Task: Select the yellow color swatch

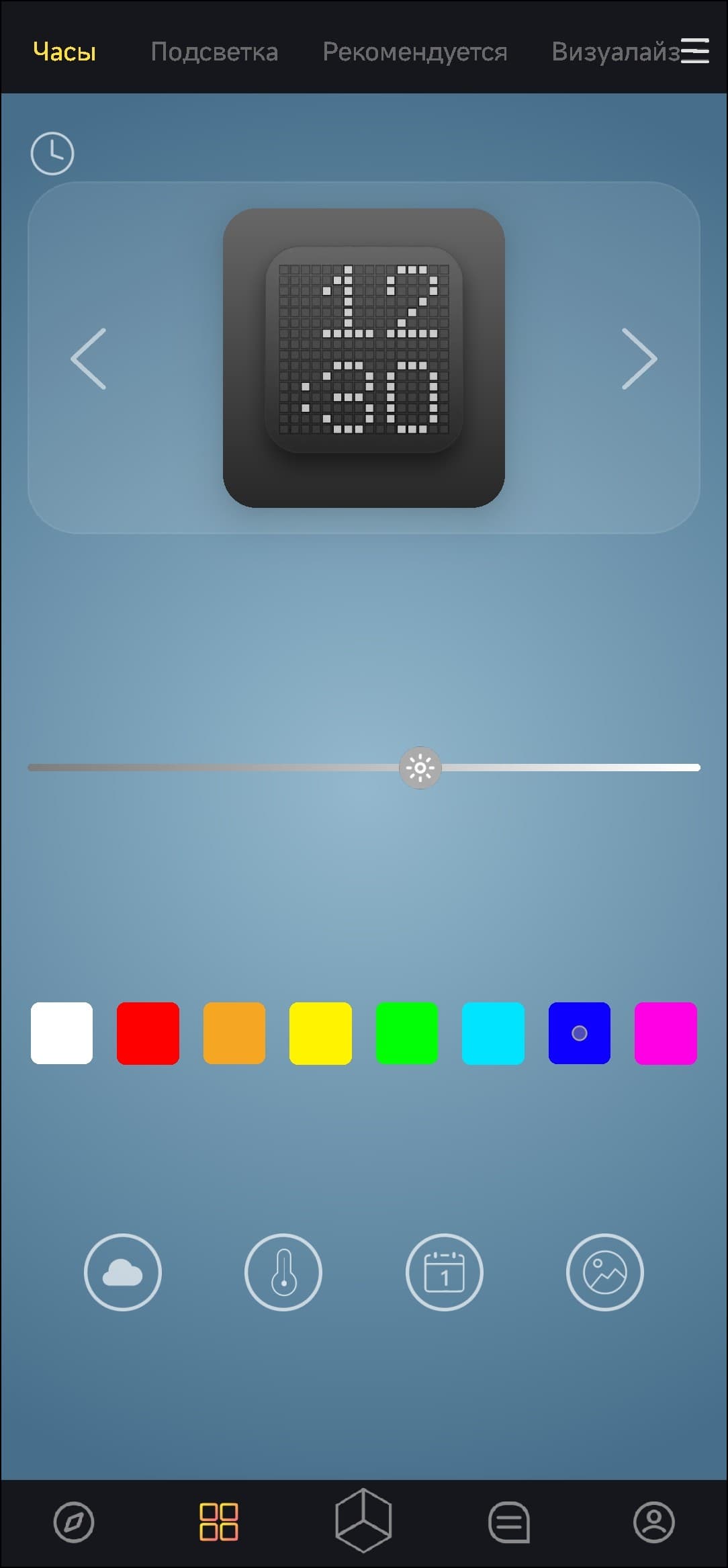Action: click(x=320, y=1033)
